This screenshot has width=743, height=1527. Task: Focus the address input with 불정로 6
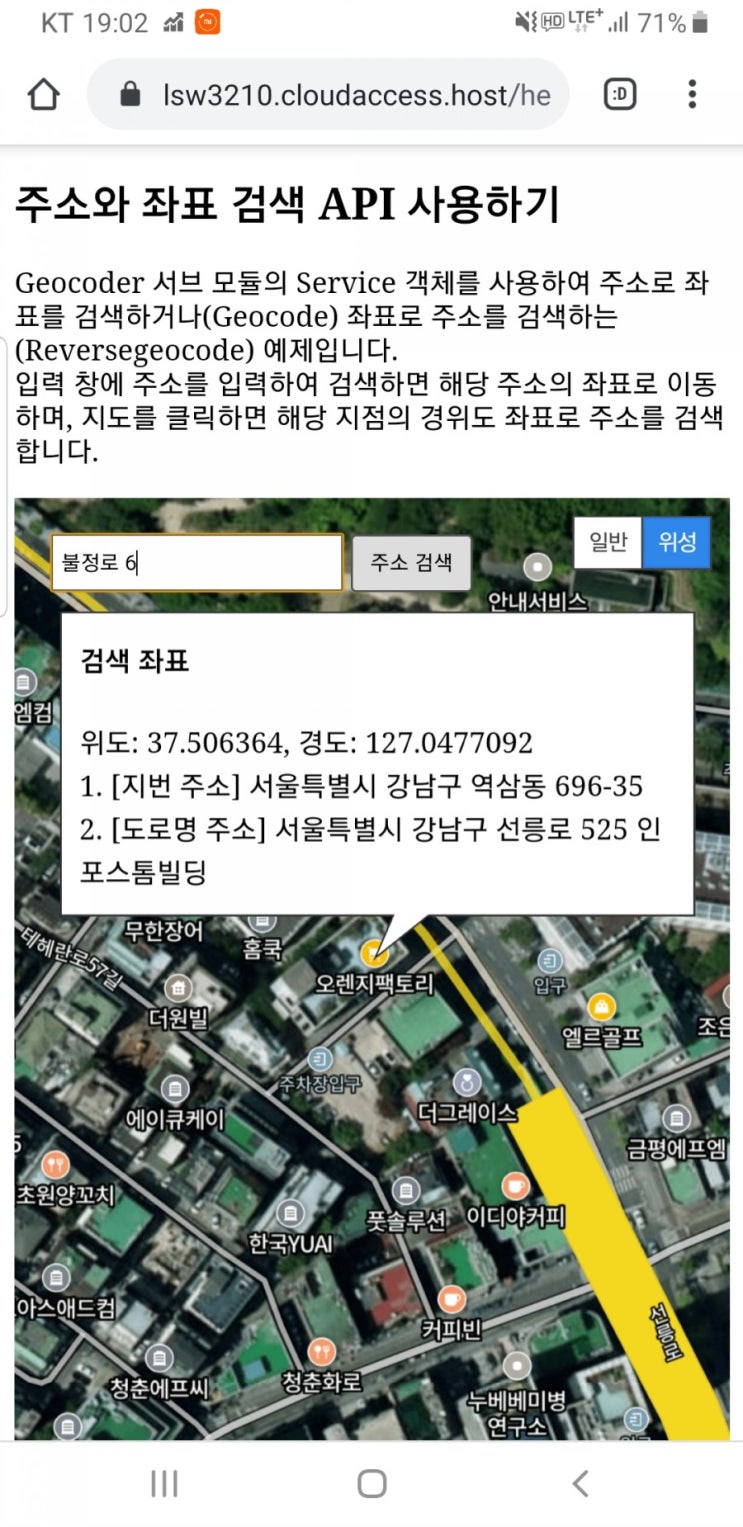click(197, 562)
